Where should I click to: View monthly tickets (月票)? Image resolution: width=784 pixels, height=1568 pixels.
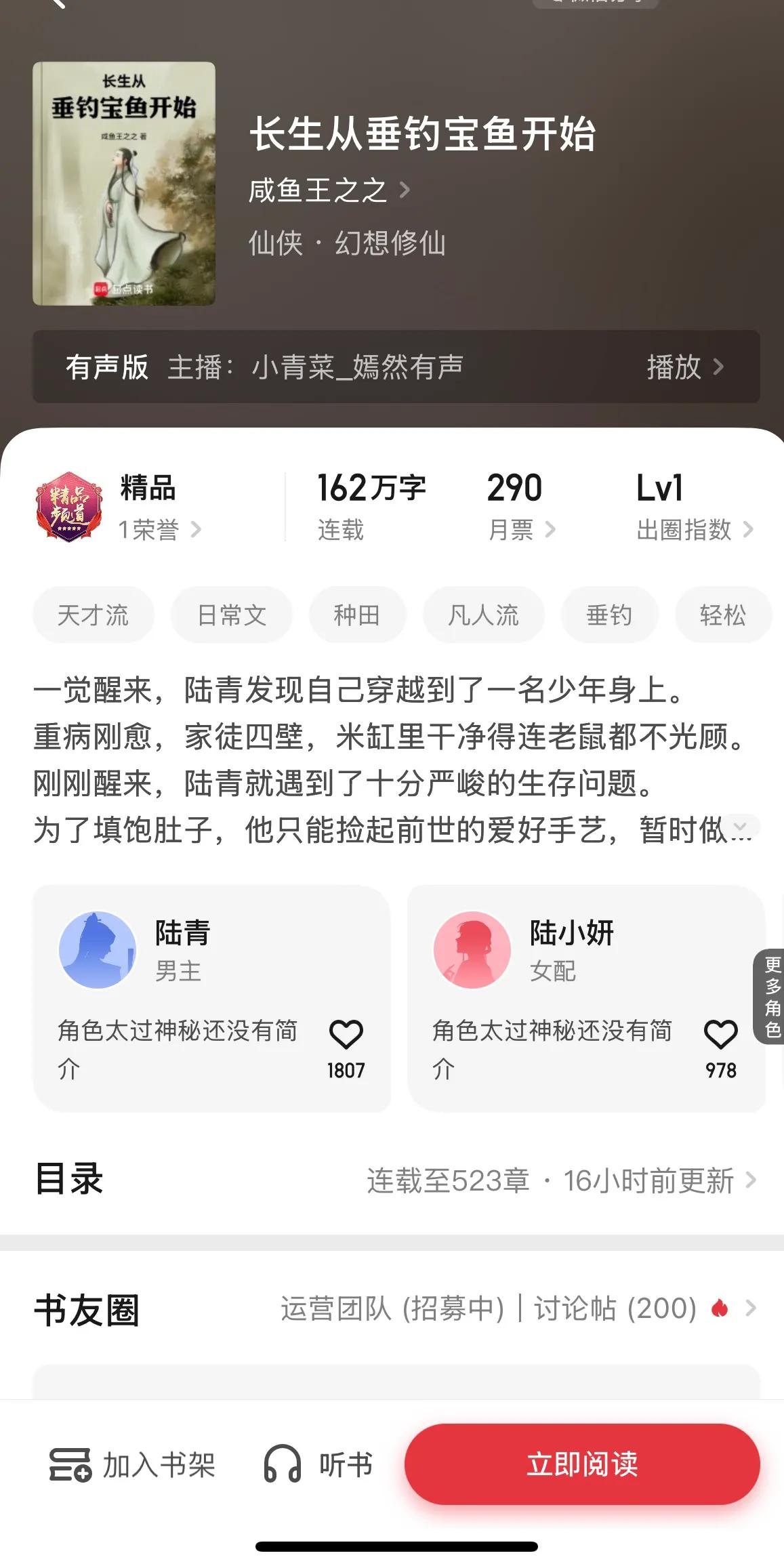point(520,529)
